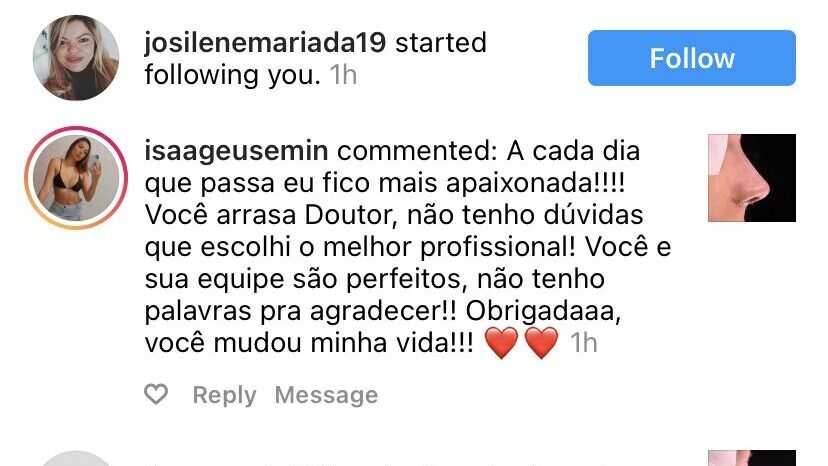Open josilenemariada19's profile picture

(x=78, y=59)
